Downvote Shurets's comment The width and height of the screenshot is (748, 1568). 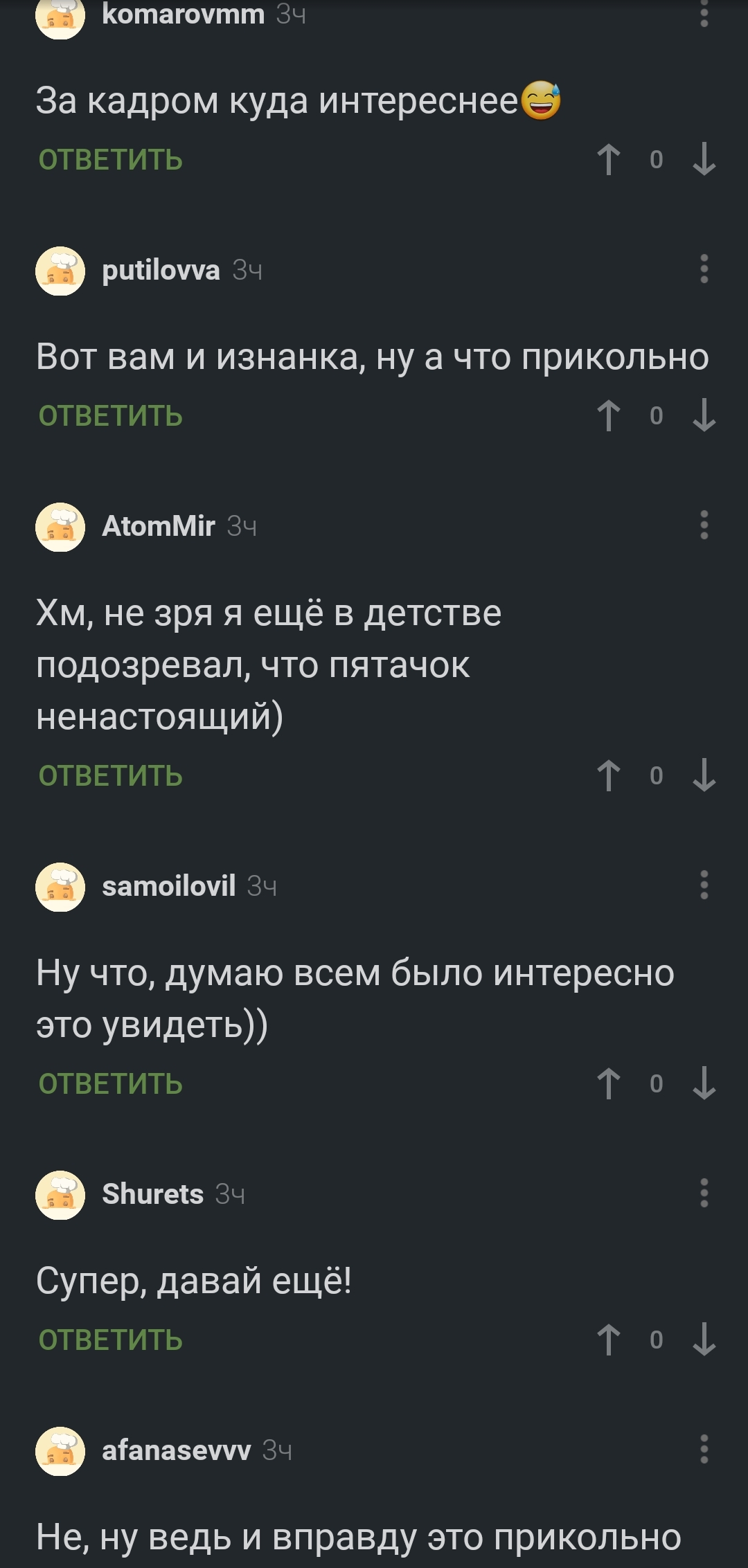pyautogui.click(x=704, y=1340)
